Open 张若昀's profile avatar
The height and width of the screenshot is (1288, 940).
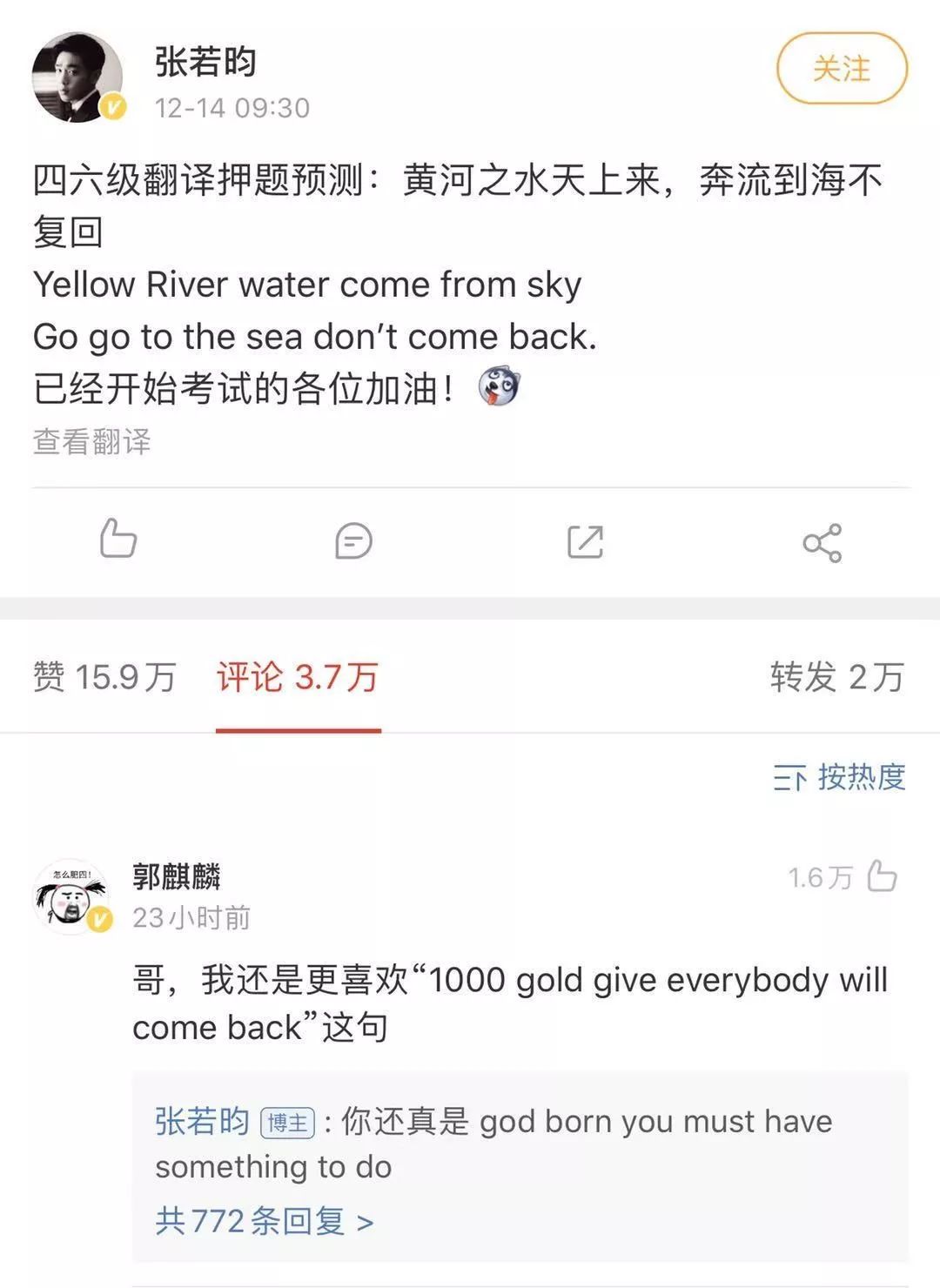77,77
